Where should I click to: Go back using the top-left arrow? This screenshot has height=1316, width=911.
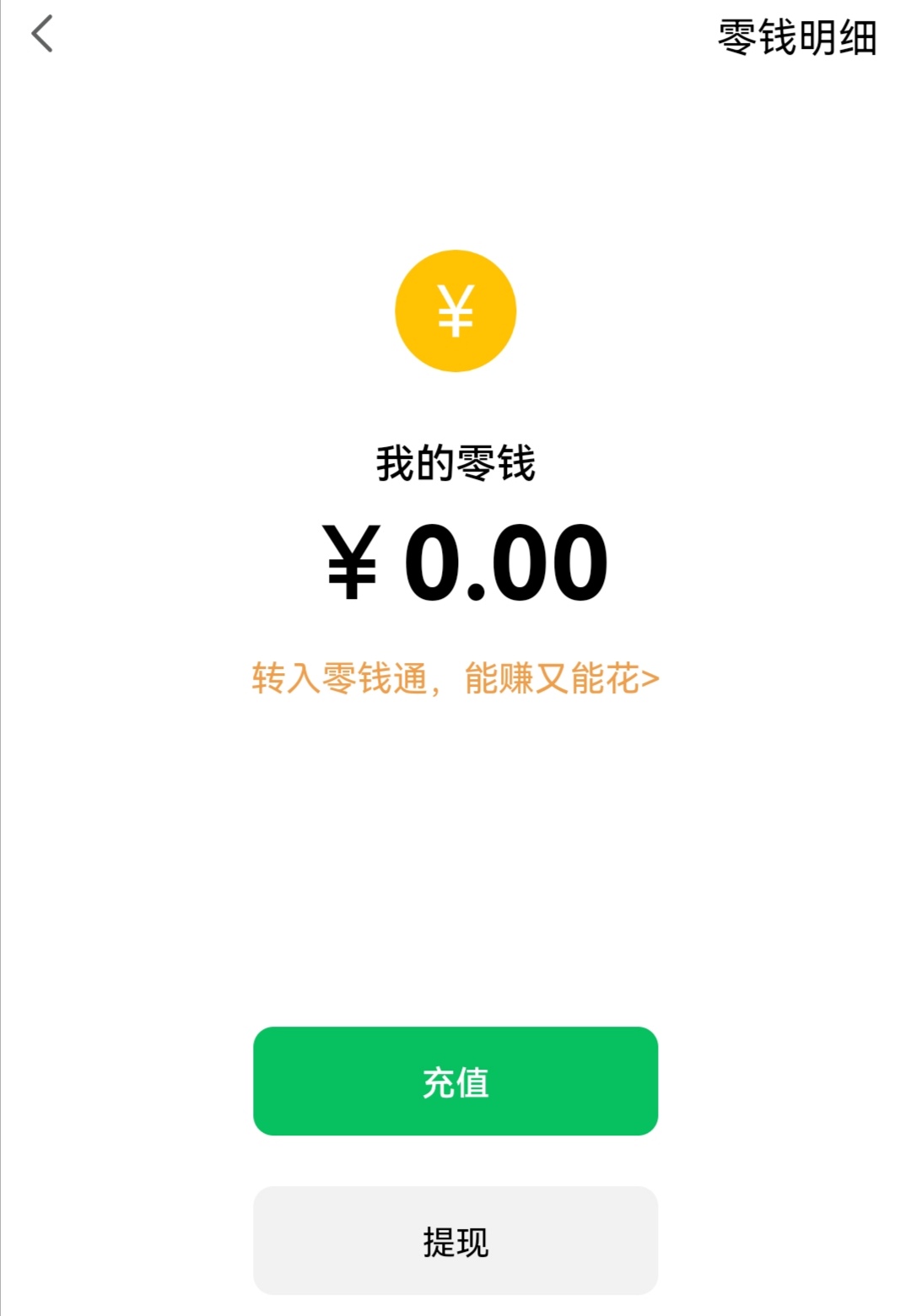point(42,35)
